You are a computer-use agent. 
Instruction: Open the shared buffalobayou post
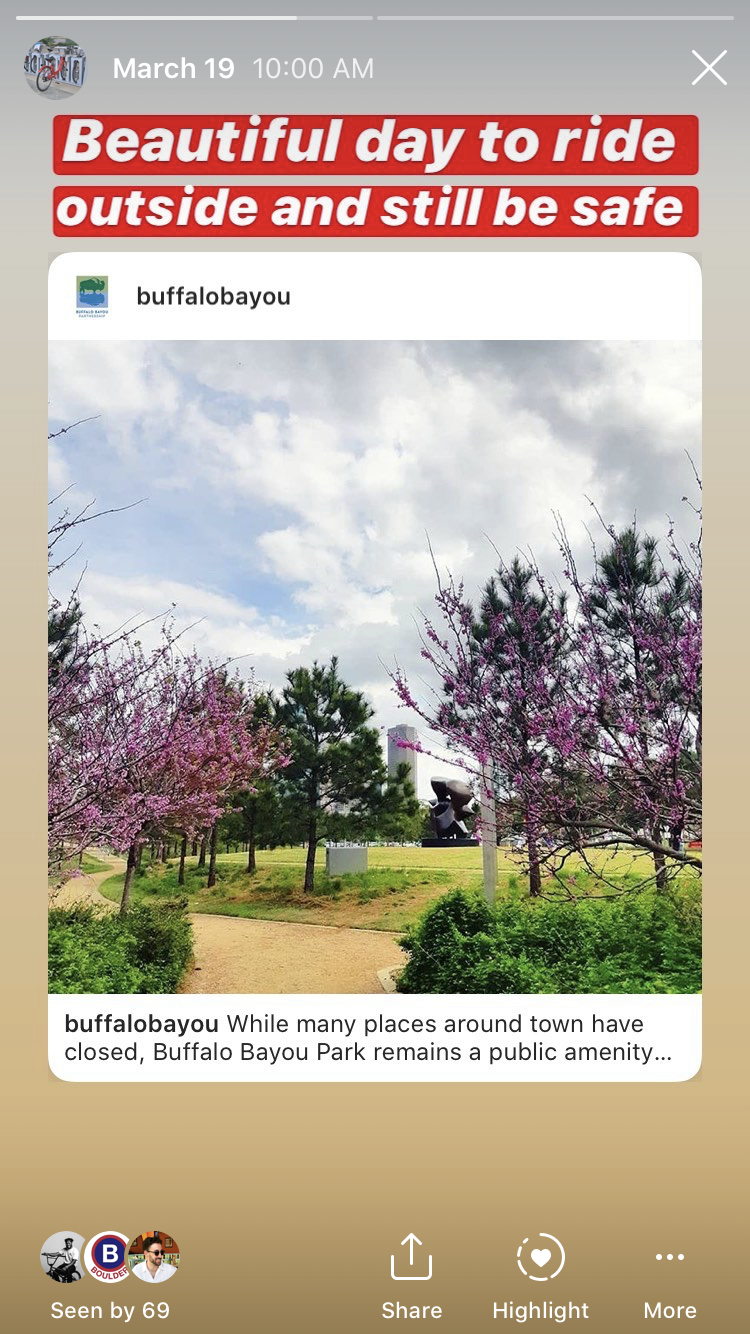[375, 665]
